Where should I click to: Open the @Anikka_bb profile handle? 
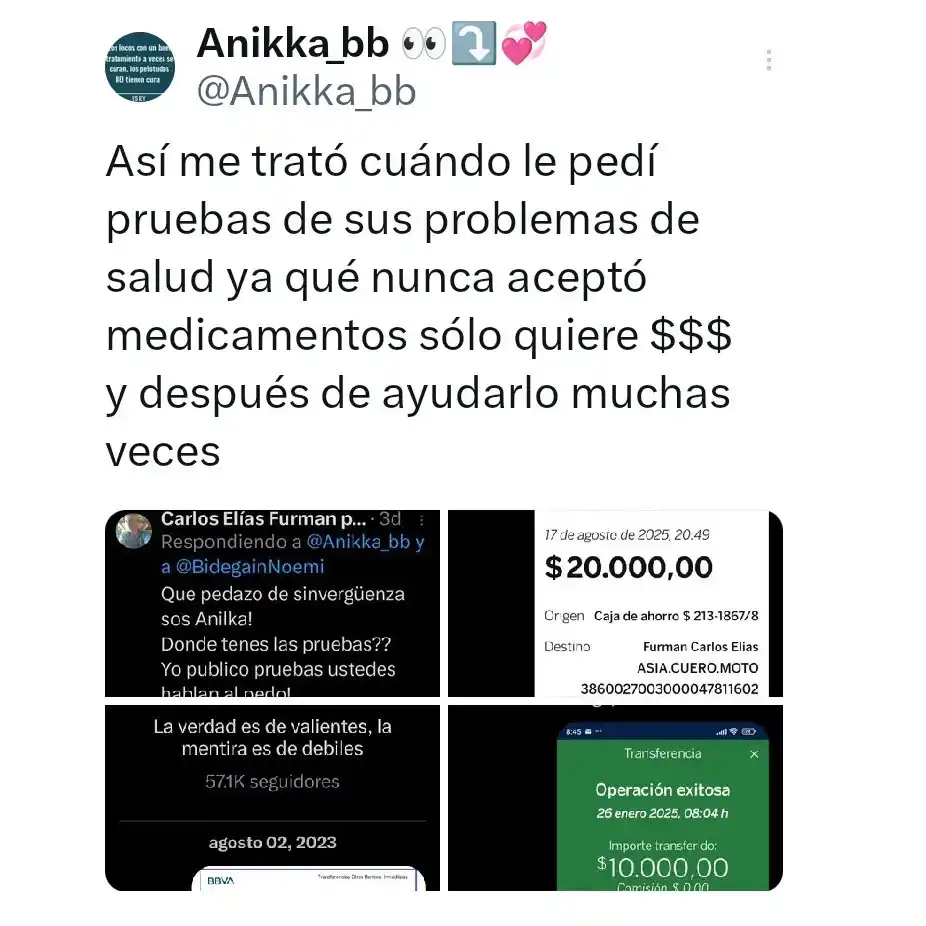click(x=307, y=92)
